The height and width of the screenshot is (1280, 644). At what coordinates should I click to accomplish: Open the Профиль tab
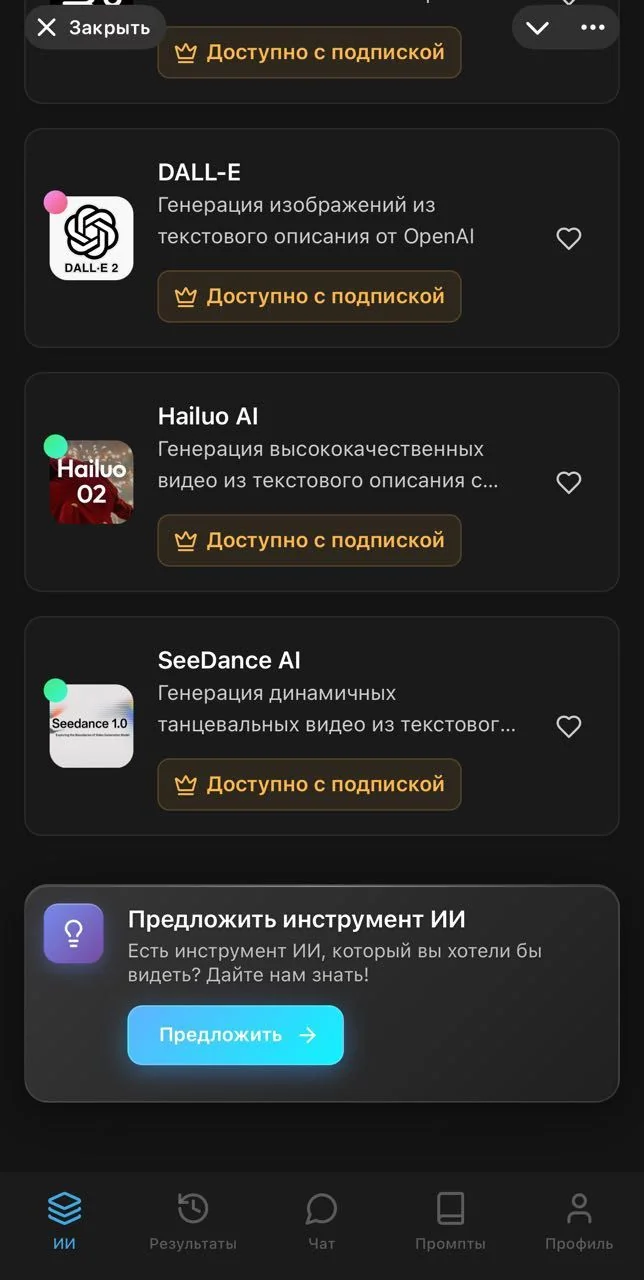(579, 1221)
